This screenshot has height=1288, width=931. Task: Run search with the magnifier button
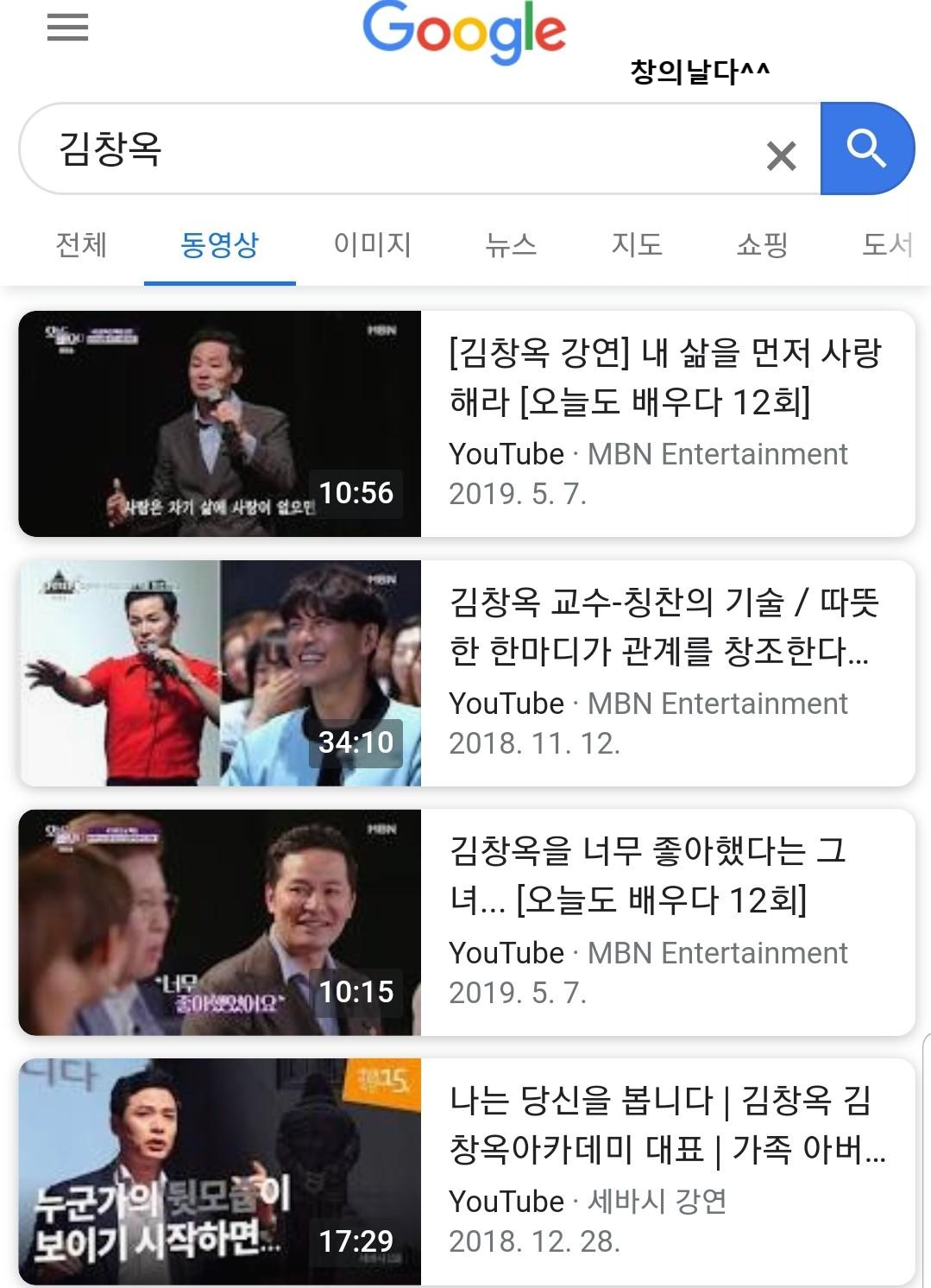866,148
